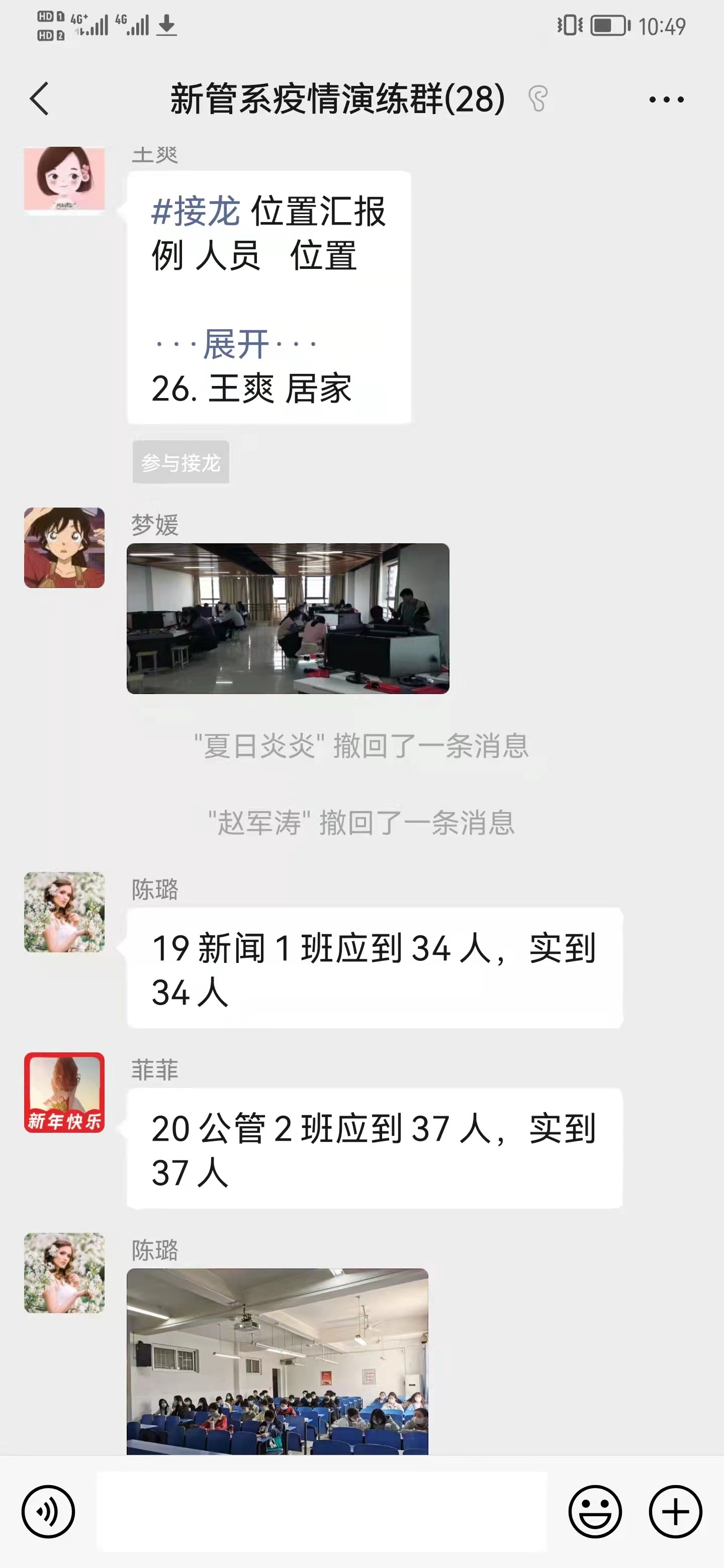Open the classroom photo sent by 陈璐
Viewport: 724px width, 1568px height.
pos(277,1361)
